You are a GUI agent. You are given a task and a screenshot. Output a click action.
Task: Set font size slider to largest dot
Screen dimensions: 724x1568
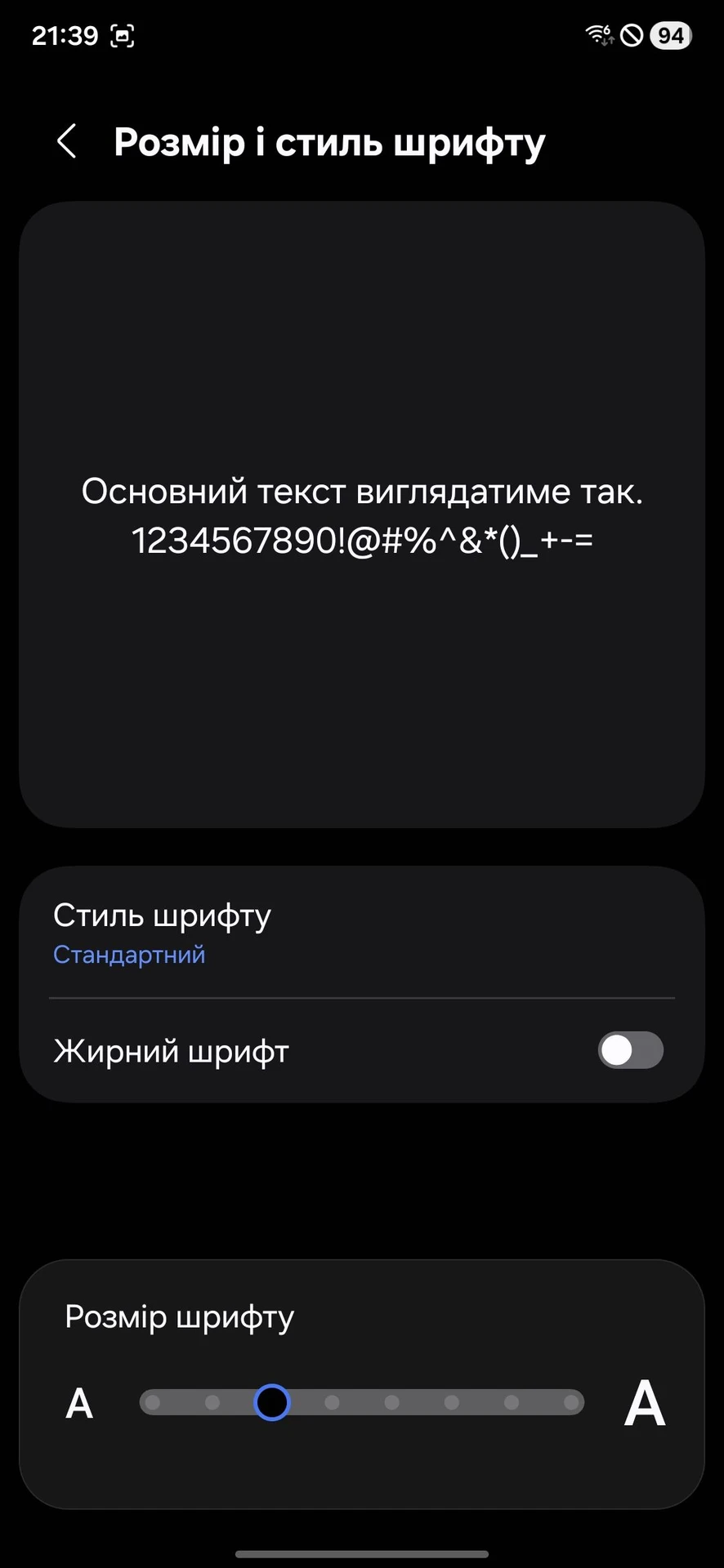(570, 1402)
